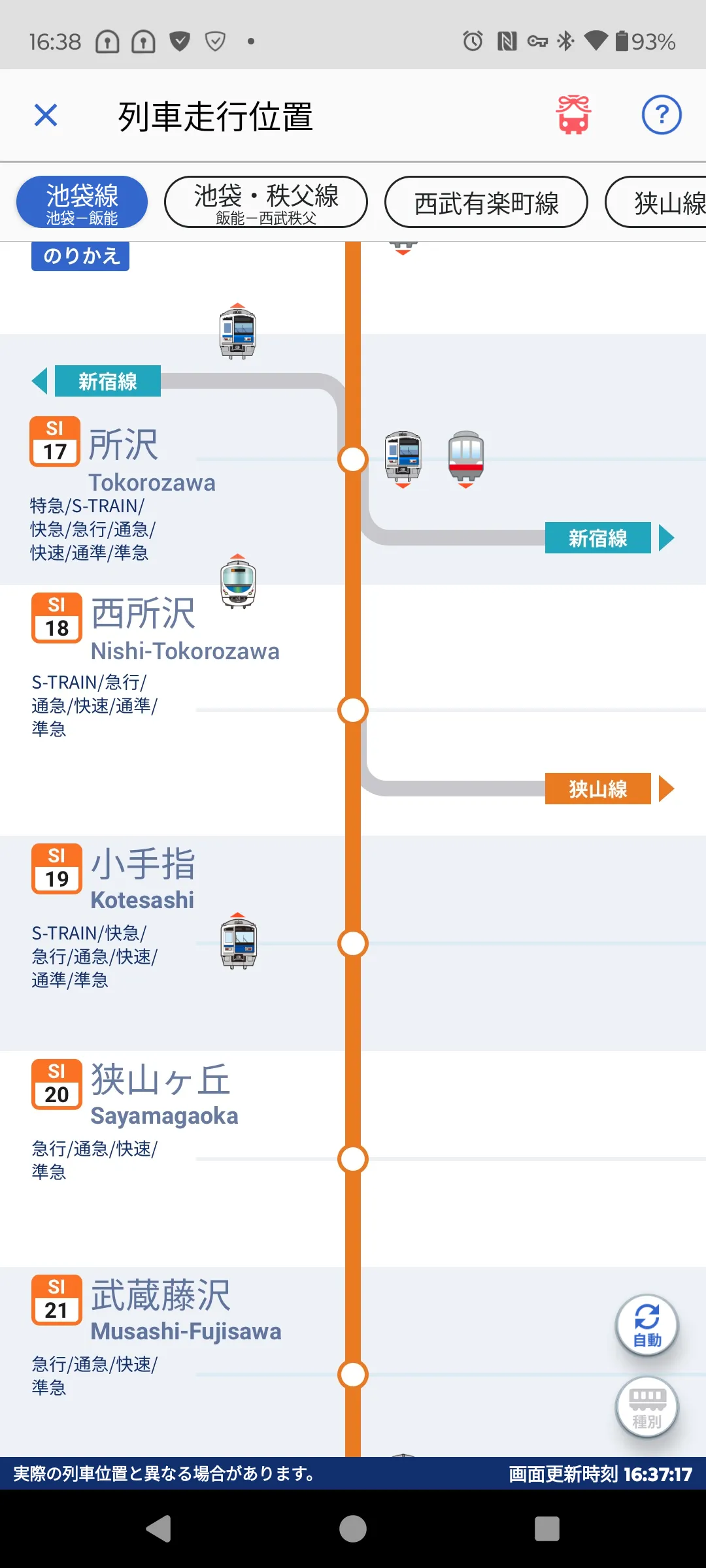Select the 池袋線 池袋-飯能 tab
This screenshot has width=706, height=1568.
pyautogui.click(x=82, y=202)
